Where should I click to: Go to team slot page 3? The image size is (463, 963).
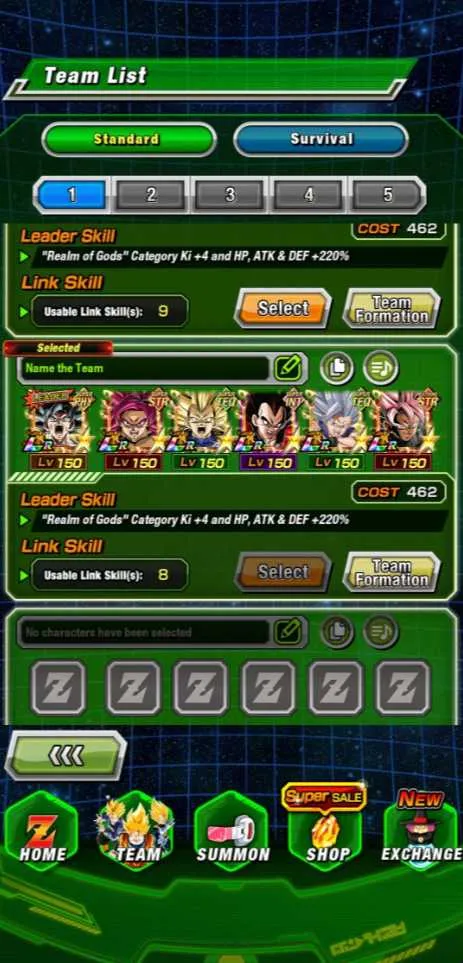(x=230, y=195)
